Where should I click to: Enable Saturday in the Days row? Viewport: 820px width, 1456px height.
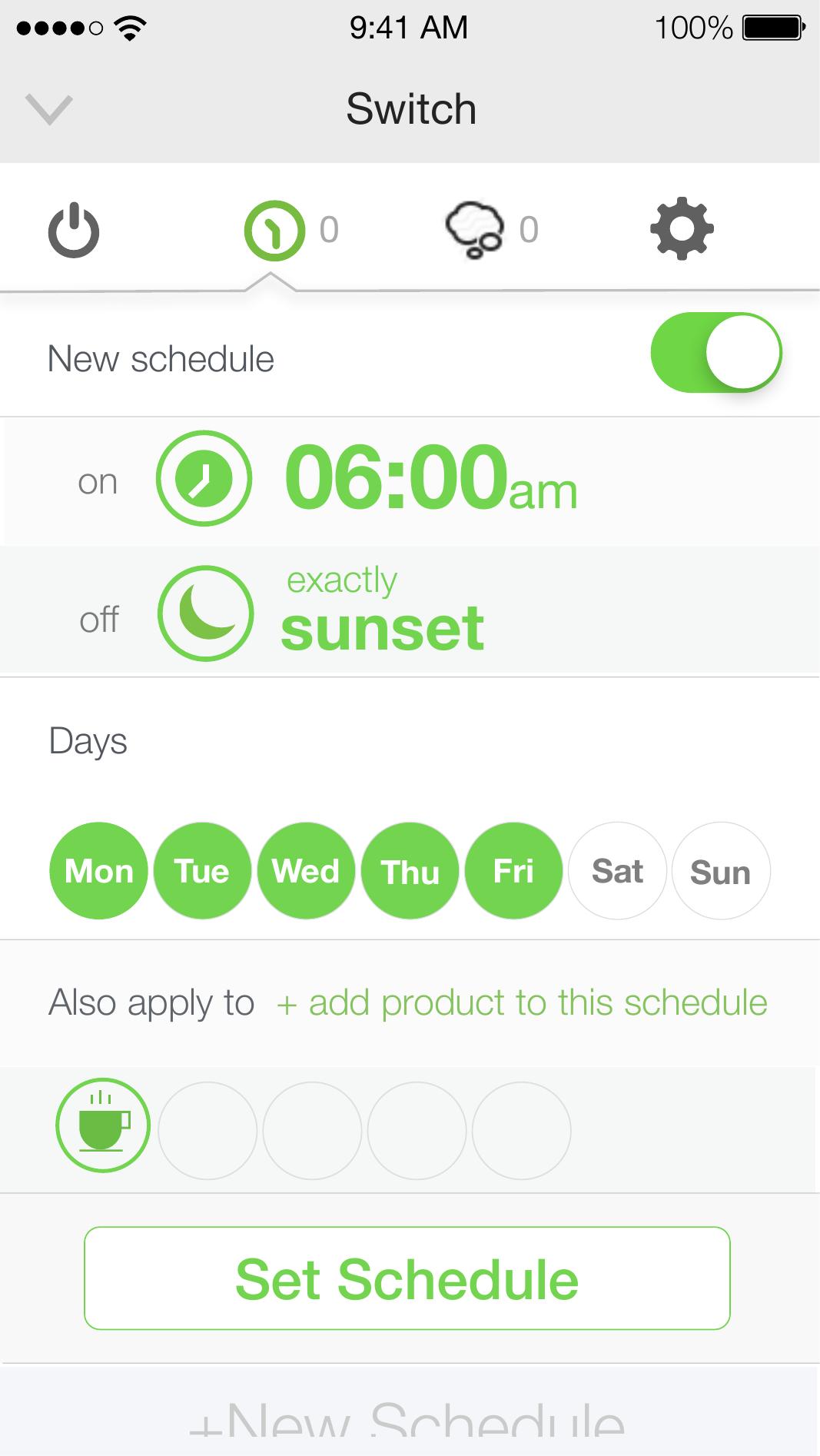tap(617, 870)
